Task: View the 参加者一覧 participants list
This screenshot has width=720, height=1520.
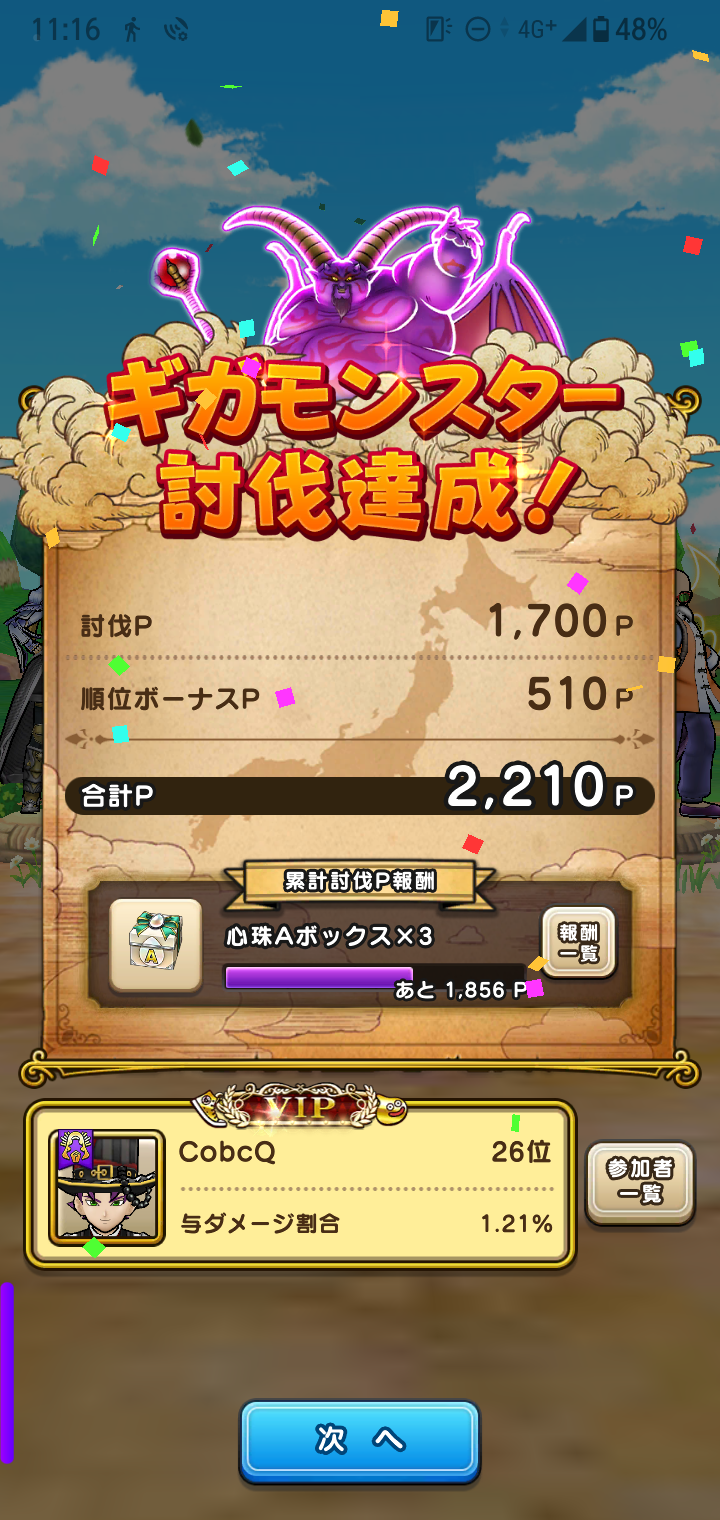Action: [640, 1183]
